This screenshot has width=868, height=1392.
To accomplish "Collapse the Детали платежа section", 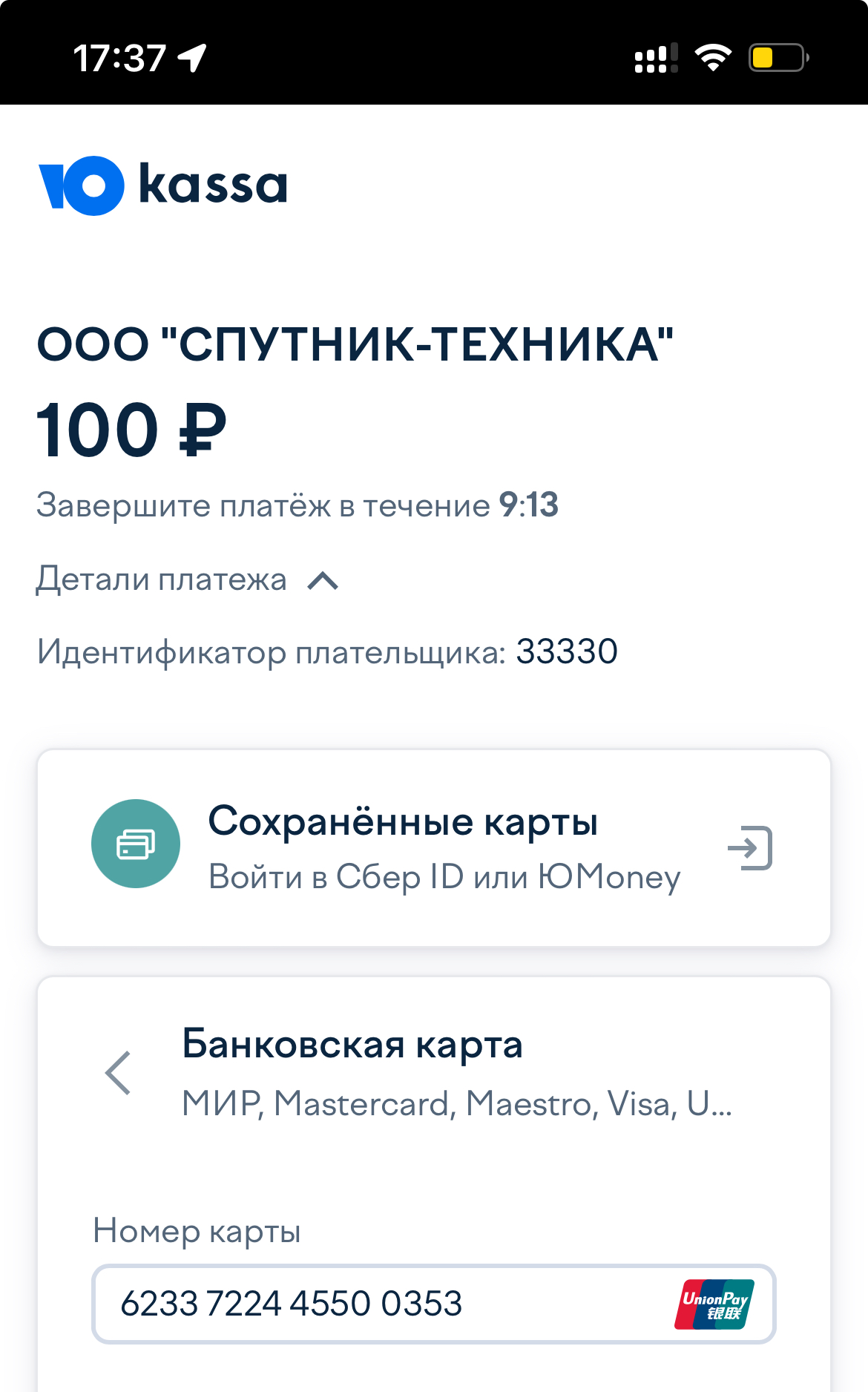I will pyautogui.click(x=188, y=580).
